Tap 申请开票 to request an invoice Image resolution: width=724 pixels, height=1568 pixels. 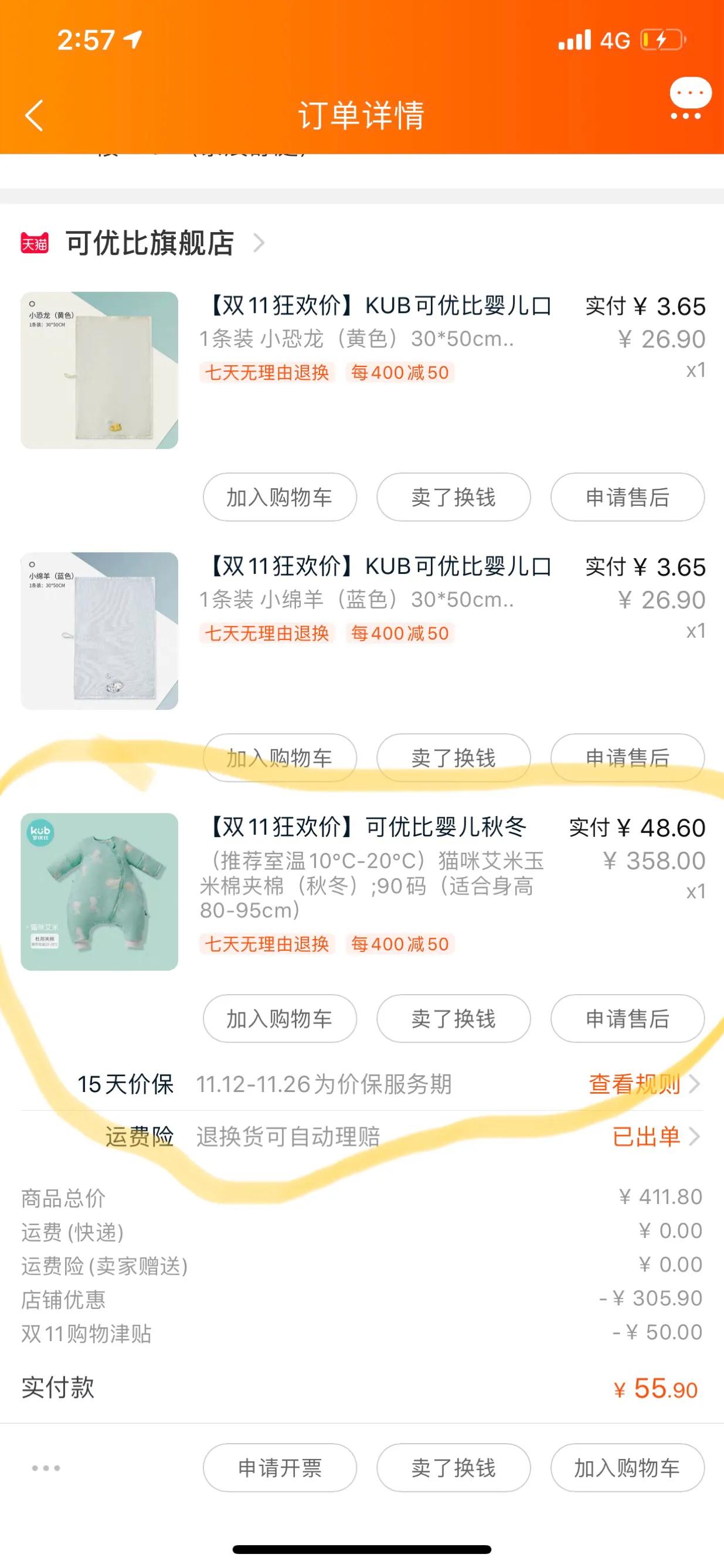click(x=280, y=1468)
